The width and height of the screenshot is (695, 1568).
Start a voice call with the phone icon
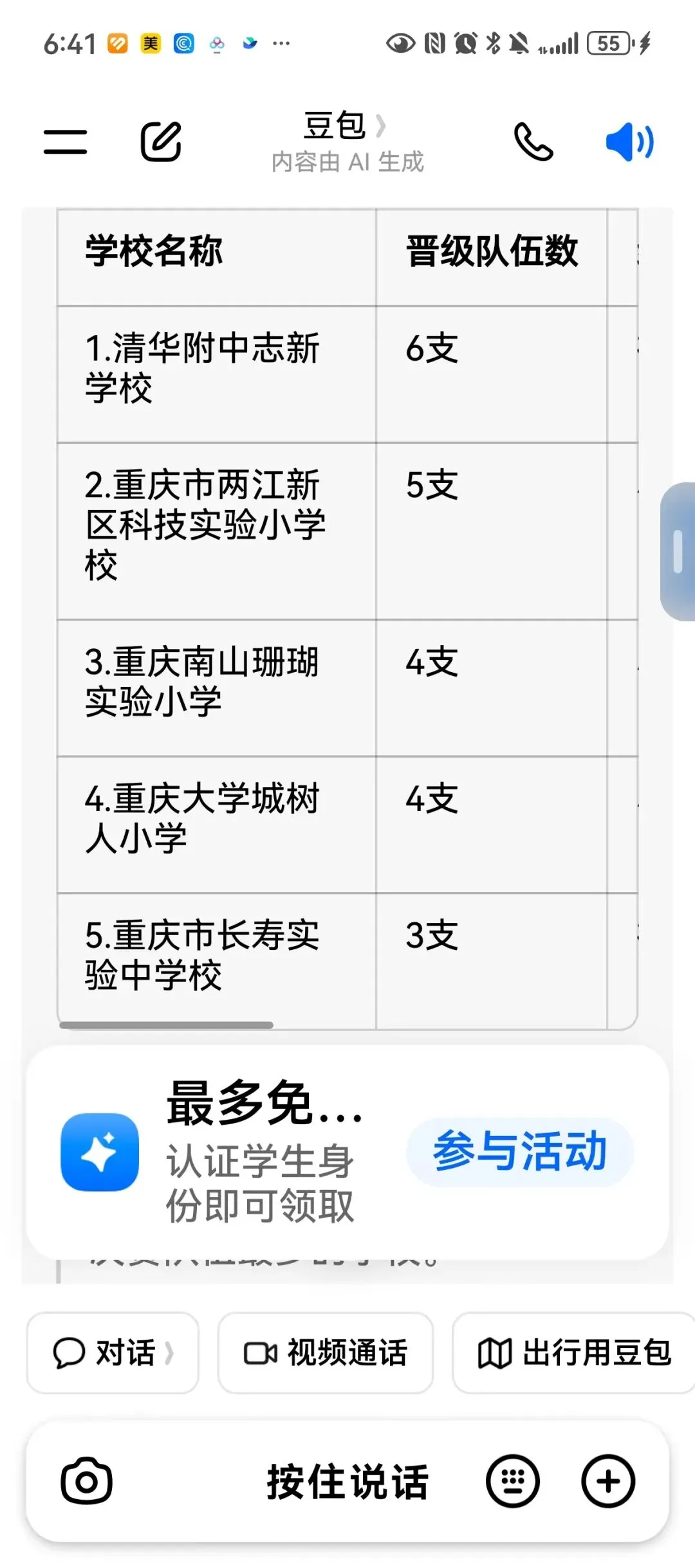(533, 141)
